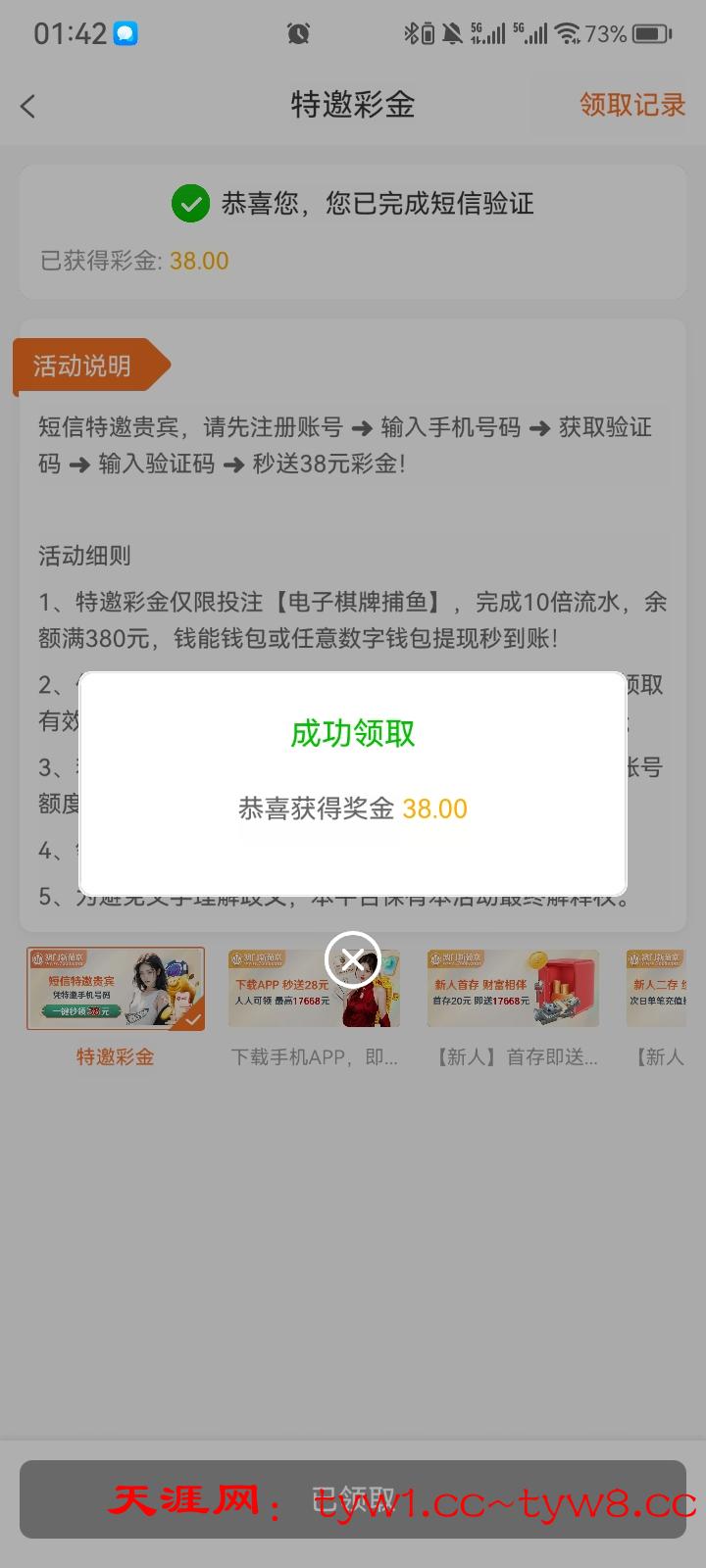Open the 【新人】首存即送 promotion card
Screen dimensions: 706x1568
[513, 988]
